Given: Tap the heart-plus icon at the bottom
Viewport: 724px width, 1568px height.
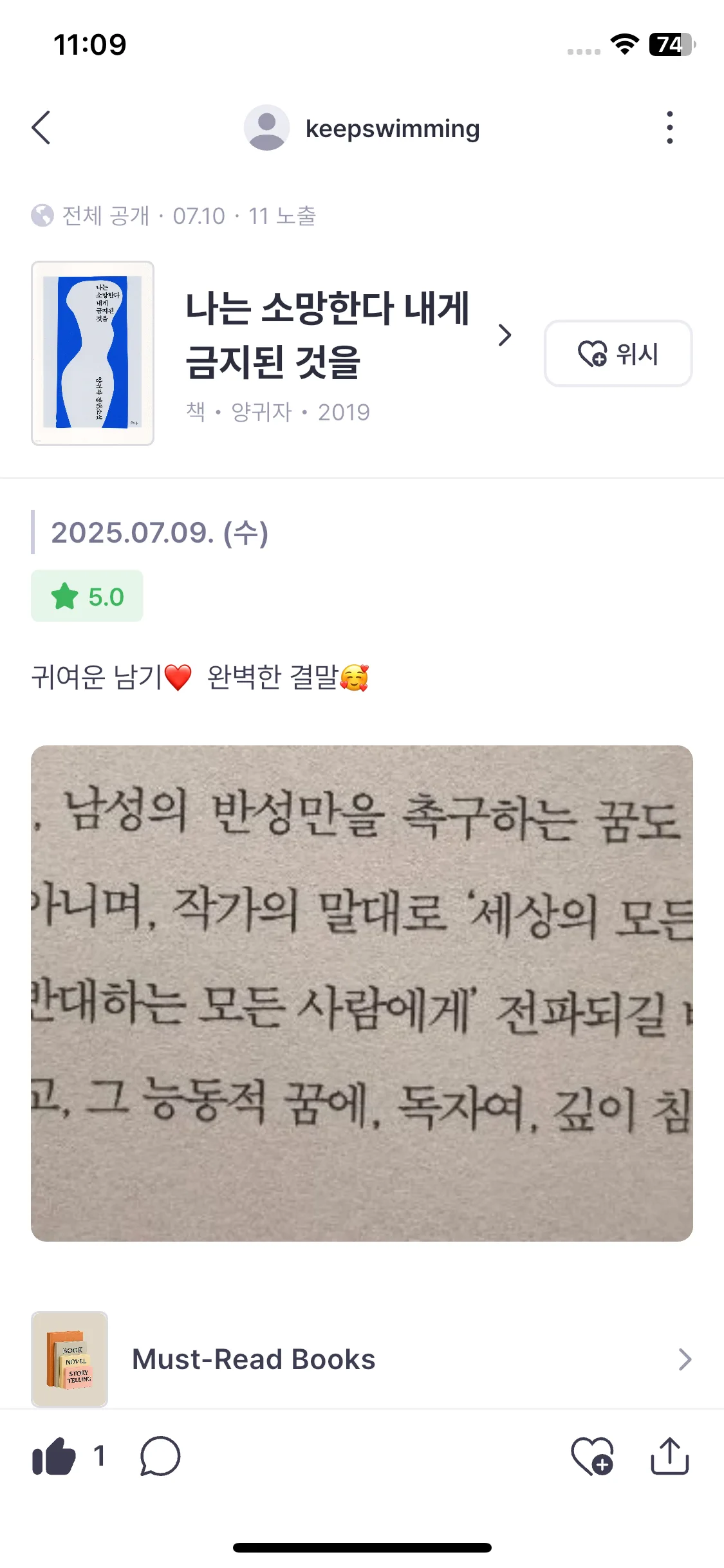Looking at the screenshot, I should coord(592,1456).
